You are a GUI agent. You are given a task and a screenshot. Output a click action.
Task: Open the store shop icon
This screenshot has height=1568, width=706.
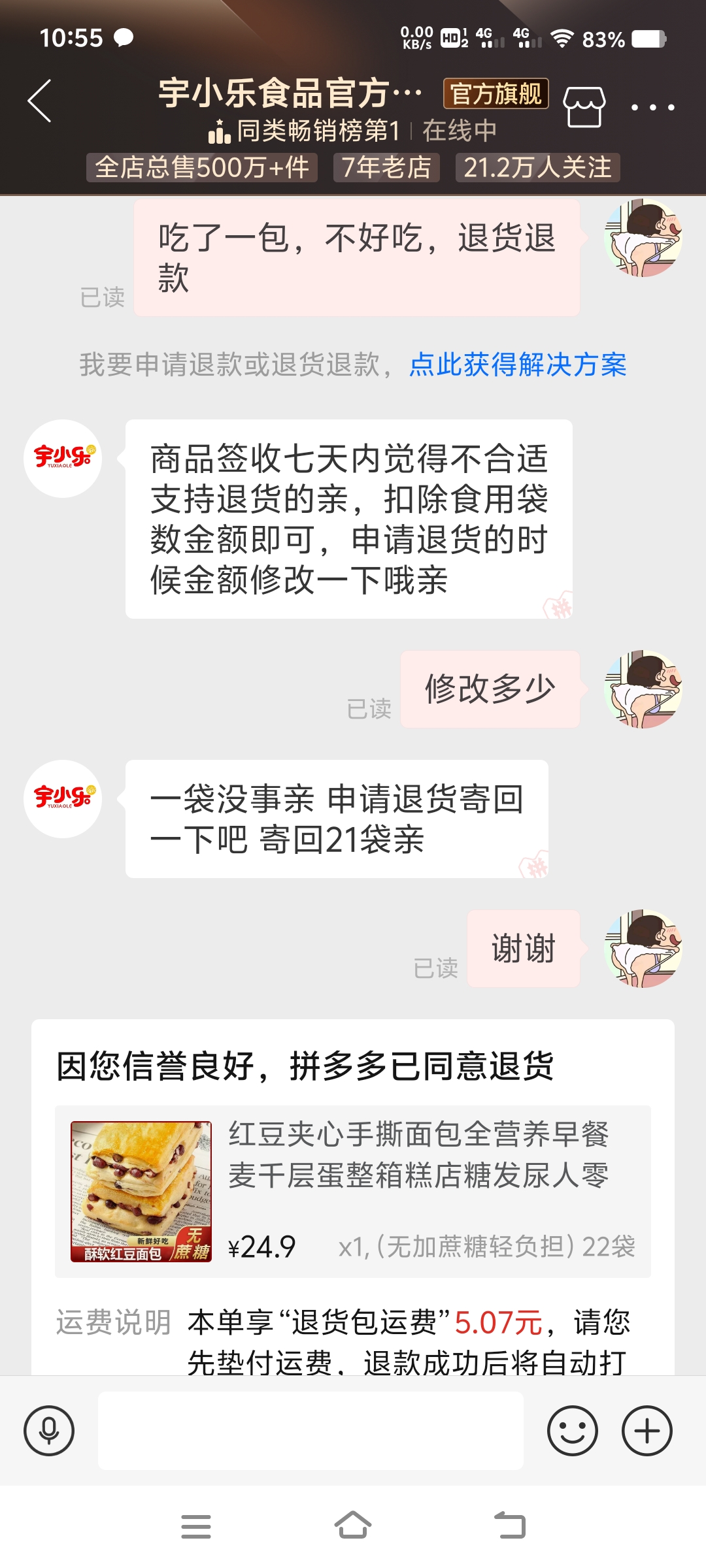[x=584, y=106]
